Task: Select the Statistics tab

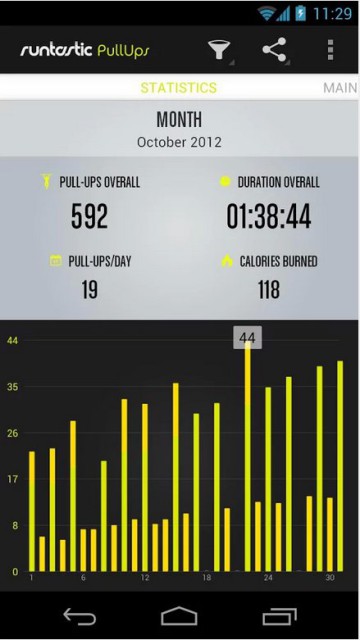Action: pyautogui.click(x=179, y=87)
